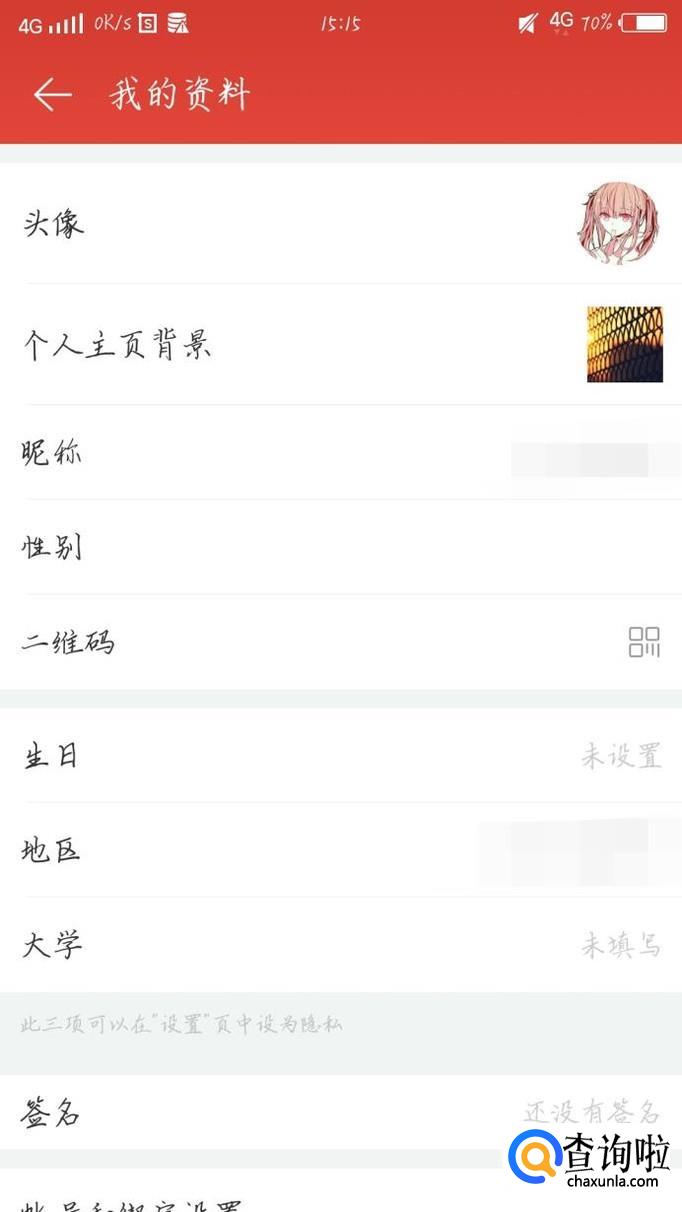The height and width of the screenshot is (1212, 682).
Task: Open the 性别 gender setting
Action: 340,548
